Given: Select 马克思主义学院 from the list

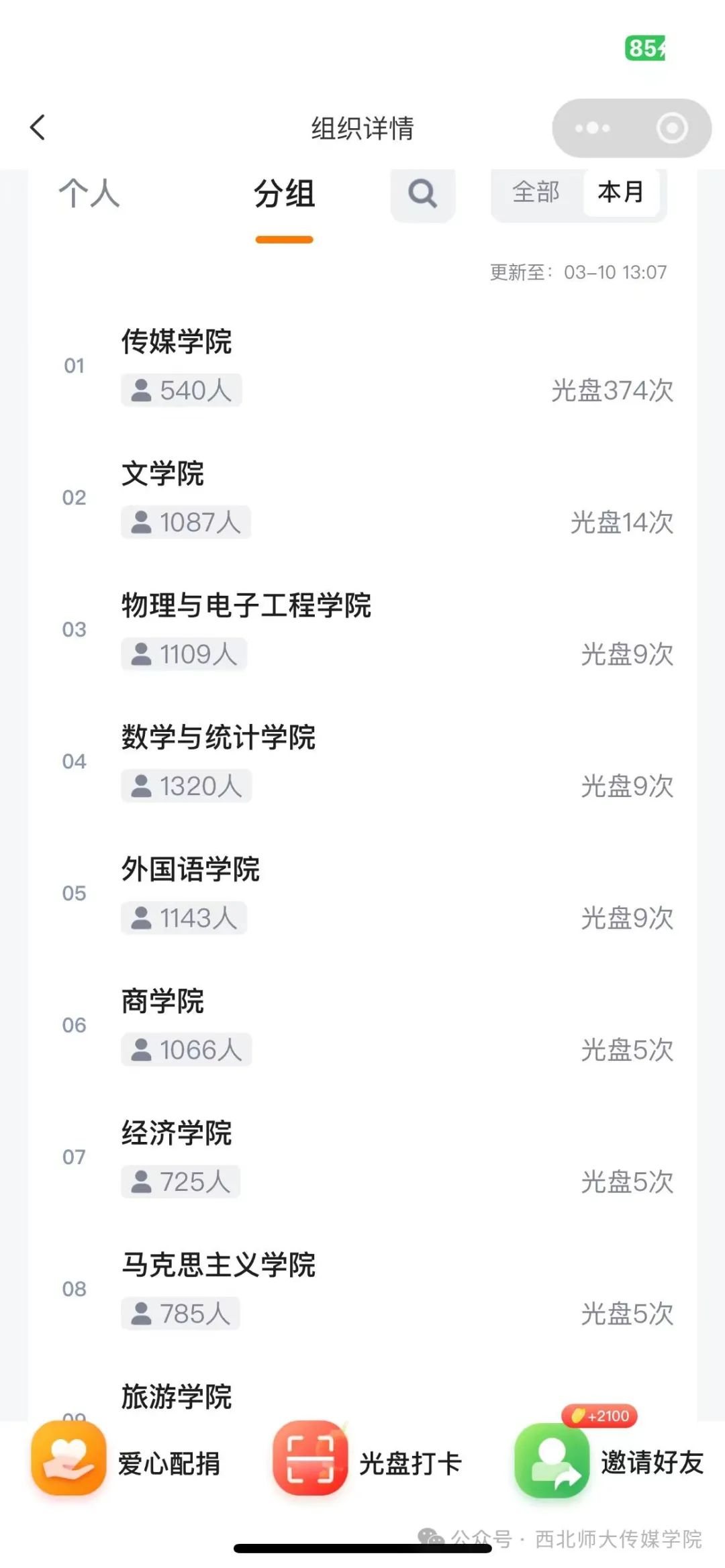Looking at the screenshot, I should click(x=362, y=1289).
